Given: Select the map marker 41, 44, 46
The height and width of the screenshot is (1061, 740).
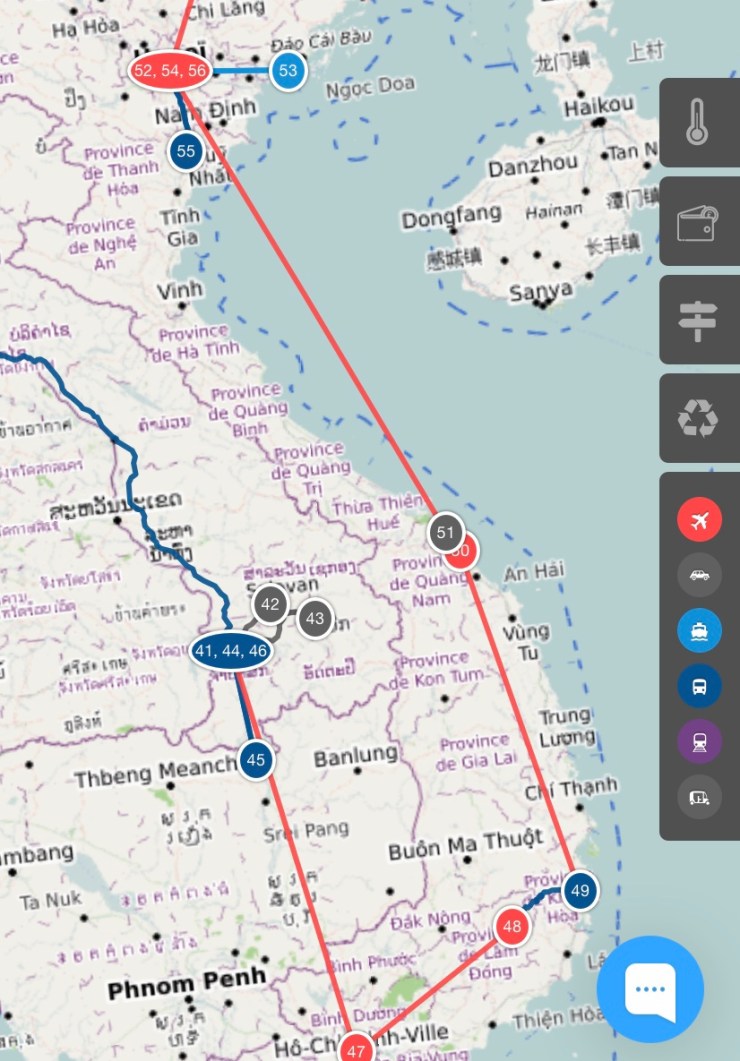Looking at the screenshot, I should (x=231, y=651).
